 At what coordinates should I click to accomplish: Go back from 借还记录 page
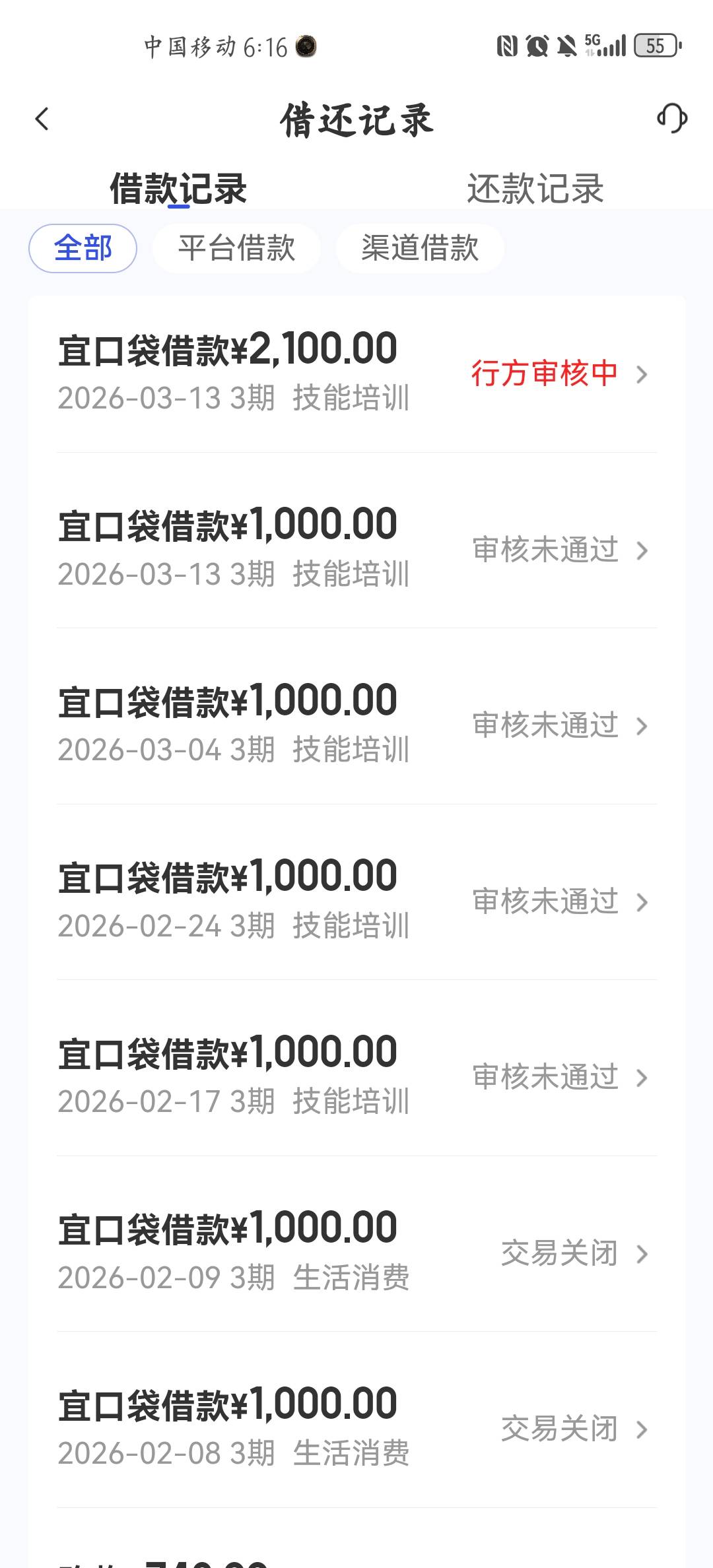coord(42,119)
